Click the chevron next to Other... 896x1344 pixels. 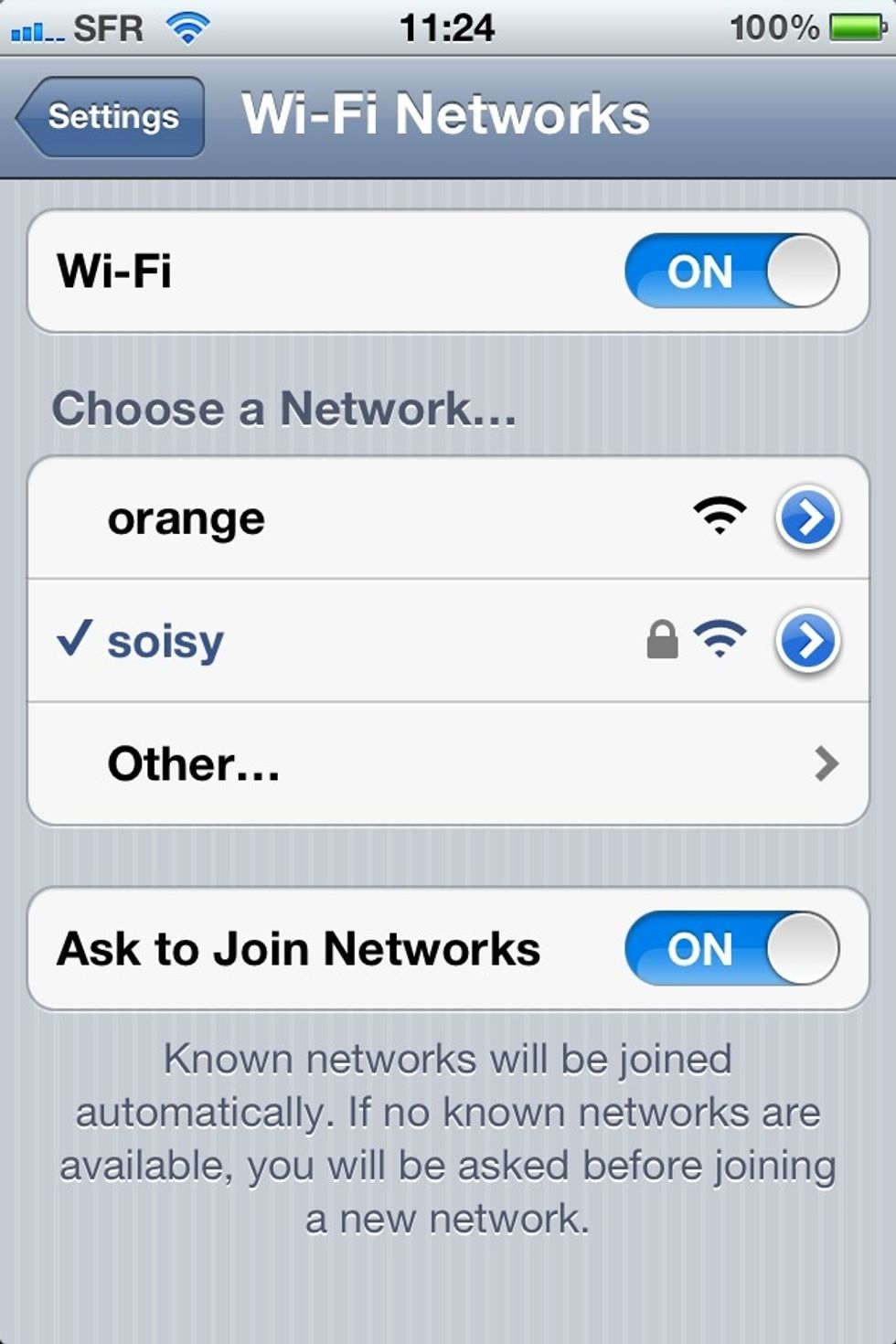(x=827, y=763)
